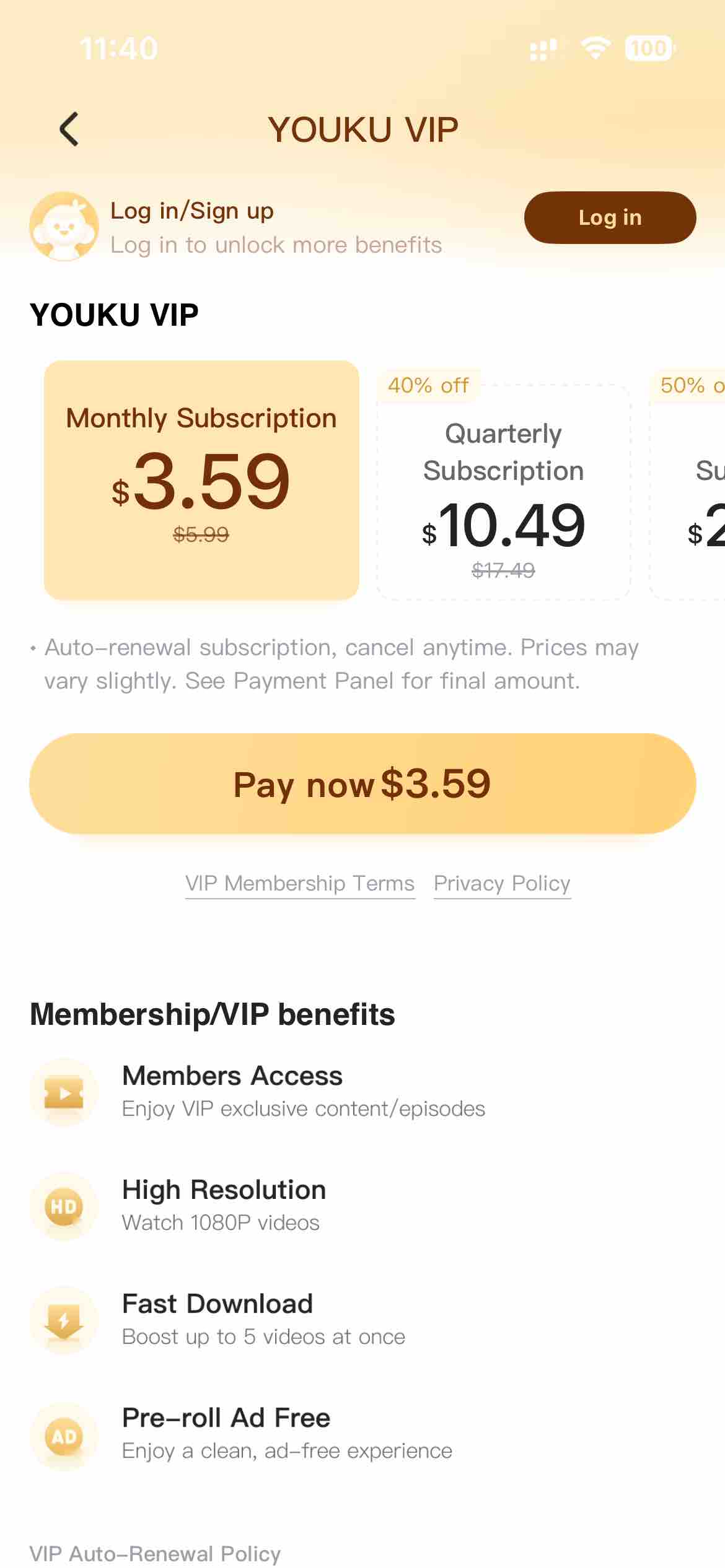This screenshot has height=1568, width=725.
Task: Open the Privacy Policy link
Action: [x=502, y=883]
